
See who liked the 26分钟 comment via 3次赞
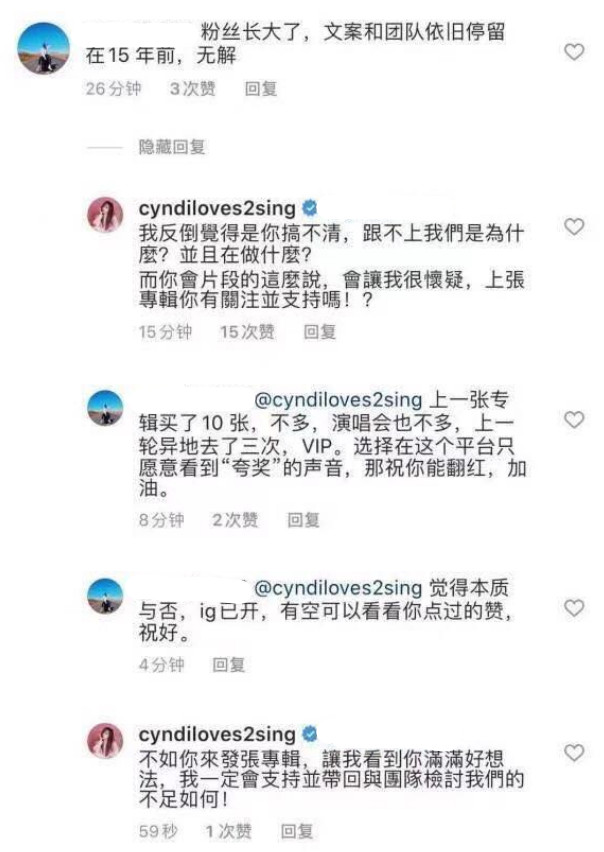tap(186, 88)
